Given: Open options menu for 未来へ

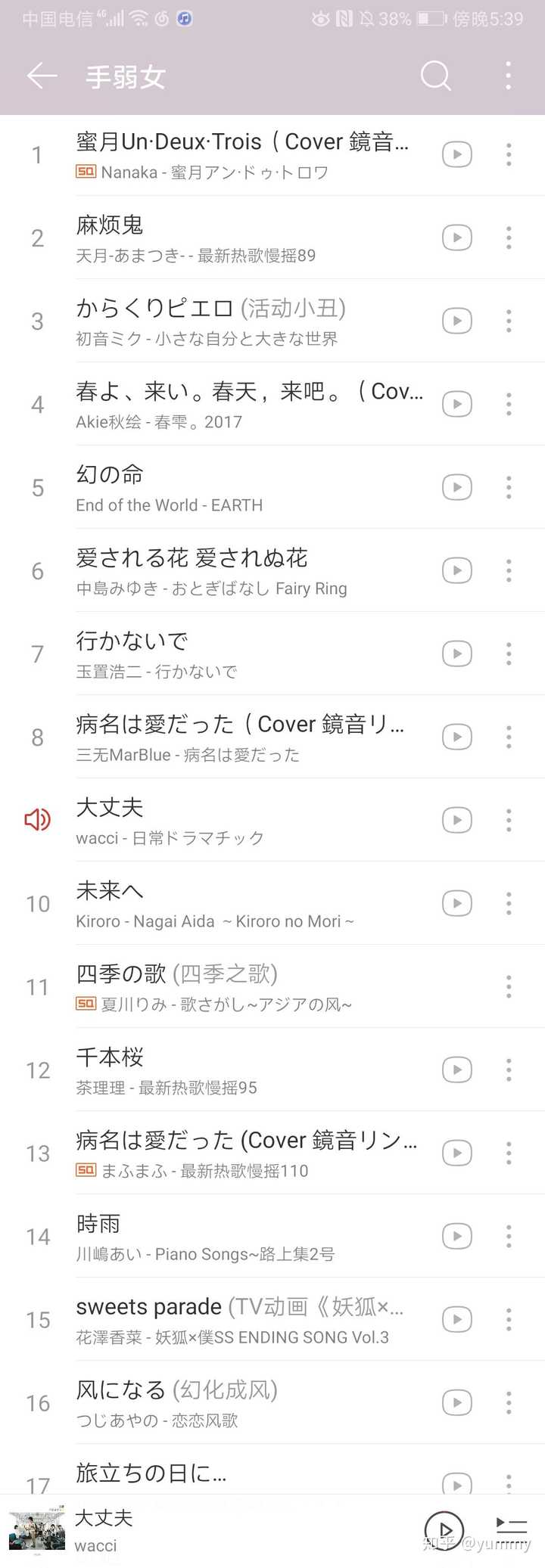Looking at the screenshot, I should coord(508,903).
